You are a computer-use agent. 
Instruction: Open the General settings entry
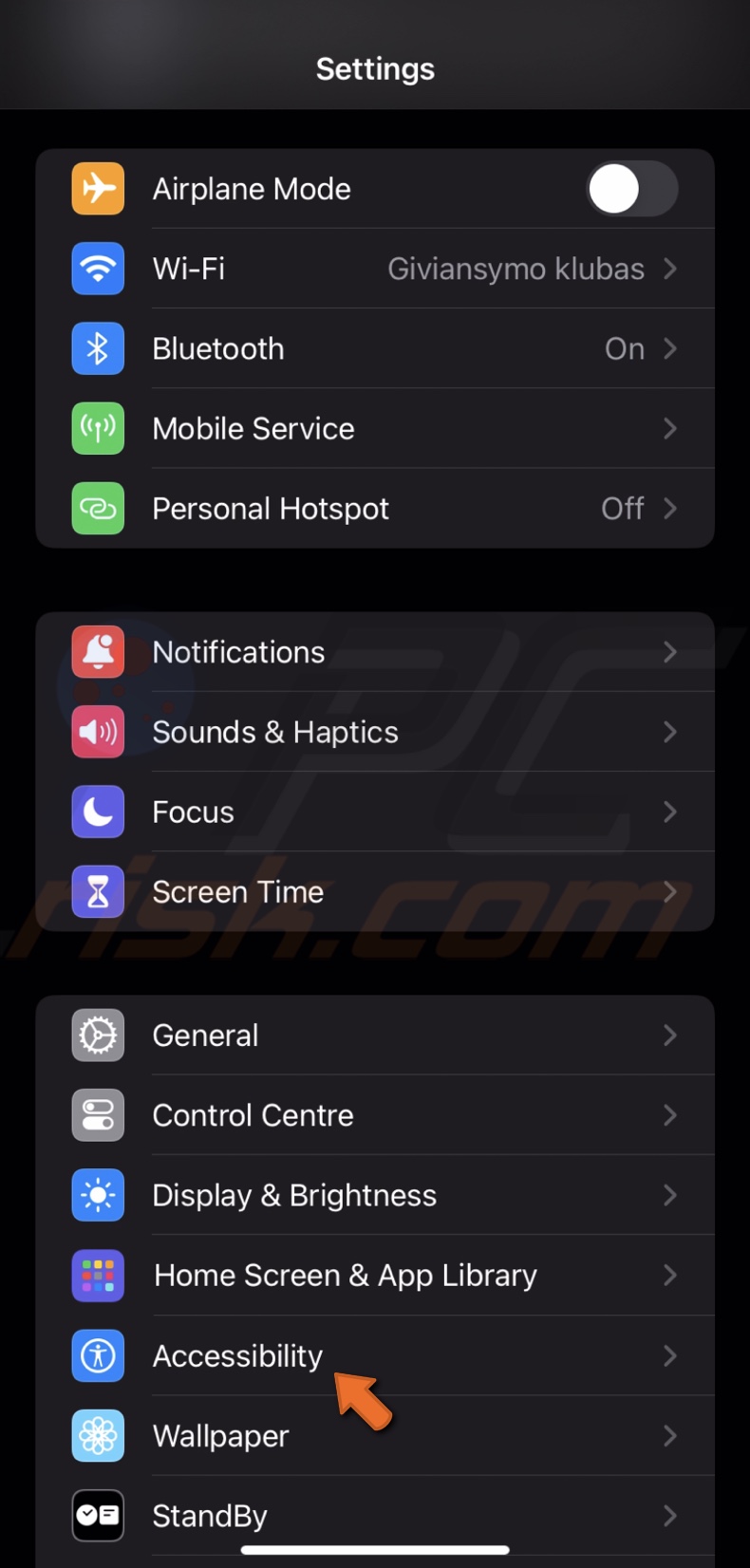tap(375, 1035)
